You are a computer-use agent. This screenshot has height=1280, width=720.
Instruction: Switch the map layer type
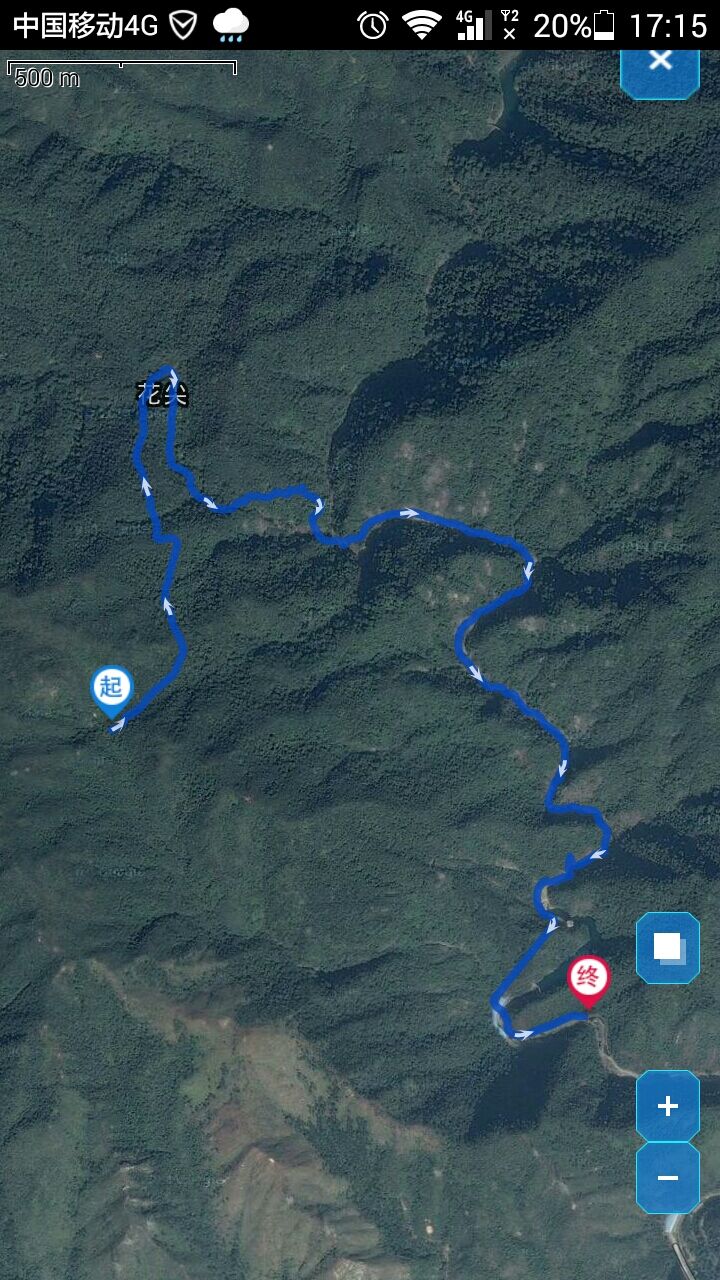(667, 947)
